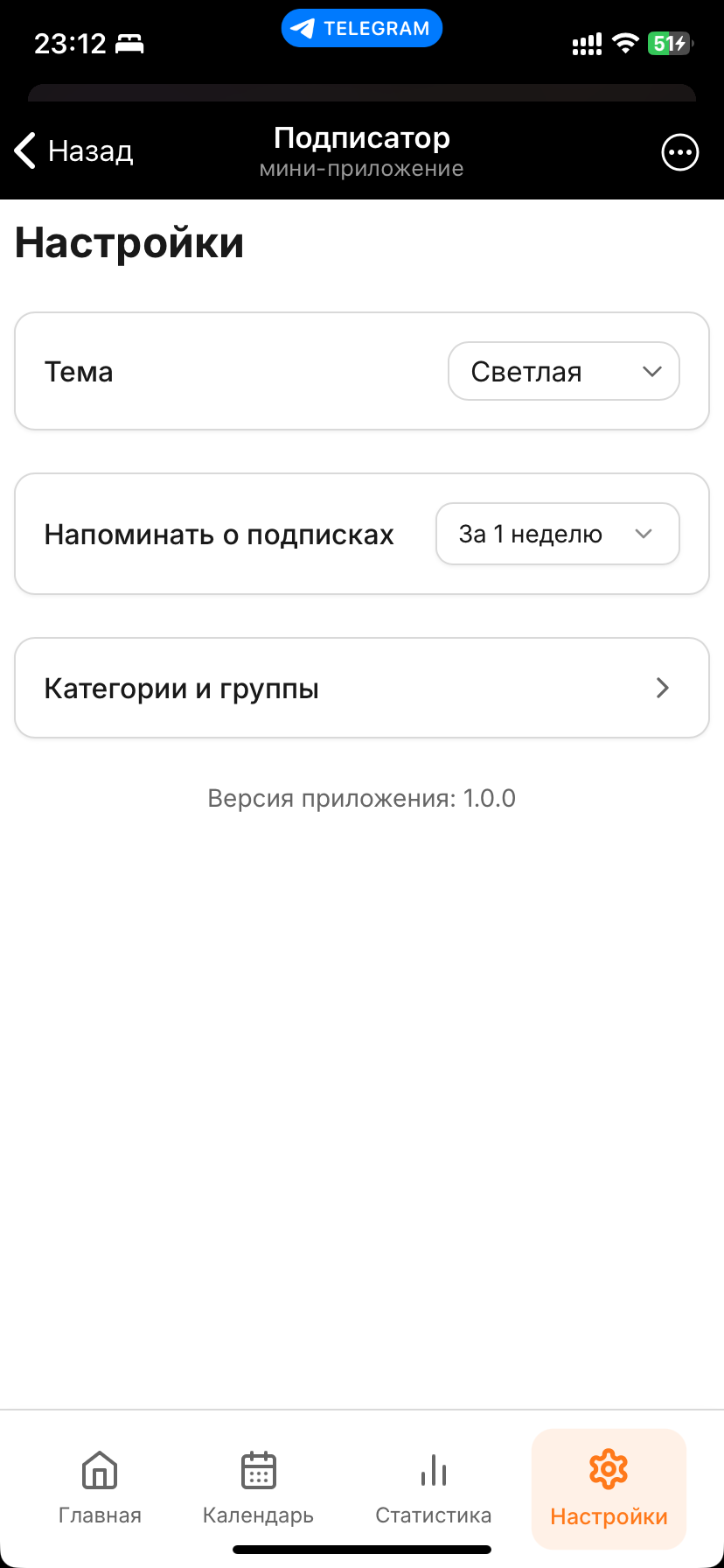
Task: Open the three-dot menu of the mini-app
Action: (x=679, y=152)
